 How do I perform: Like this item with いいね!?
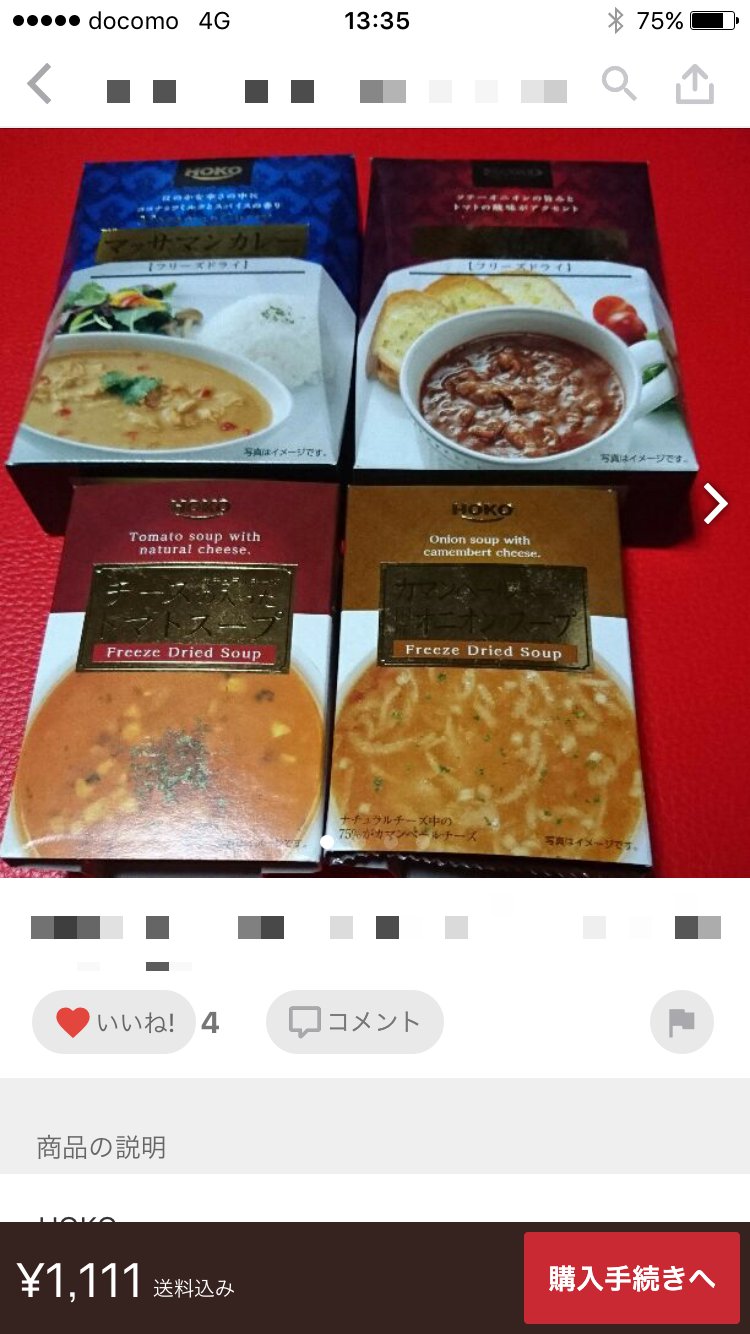[x=114, y=1022]
